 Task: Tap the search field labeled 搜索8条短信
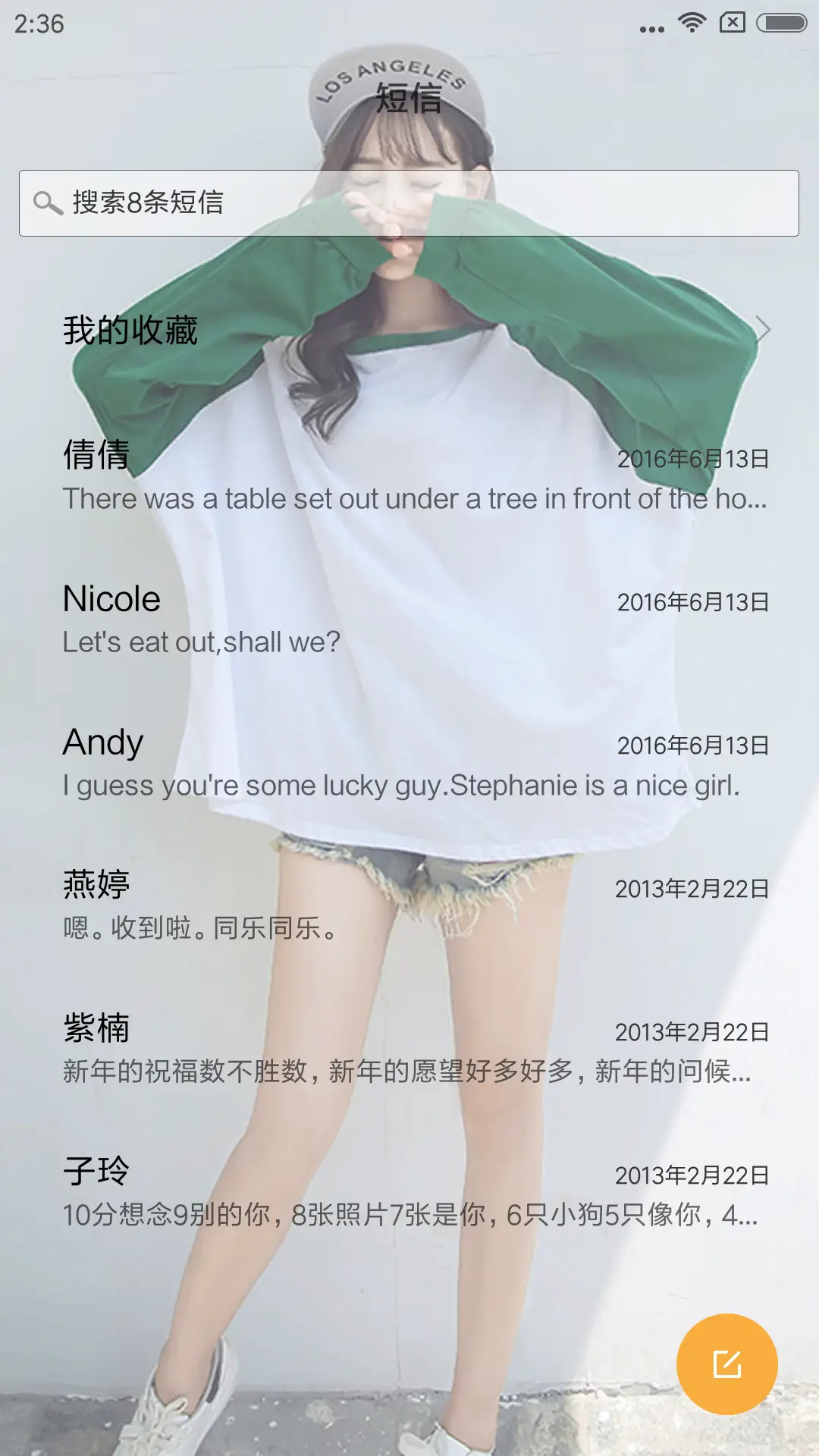[x=408, y=202]
